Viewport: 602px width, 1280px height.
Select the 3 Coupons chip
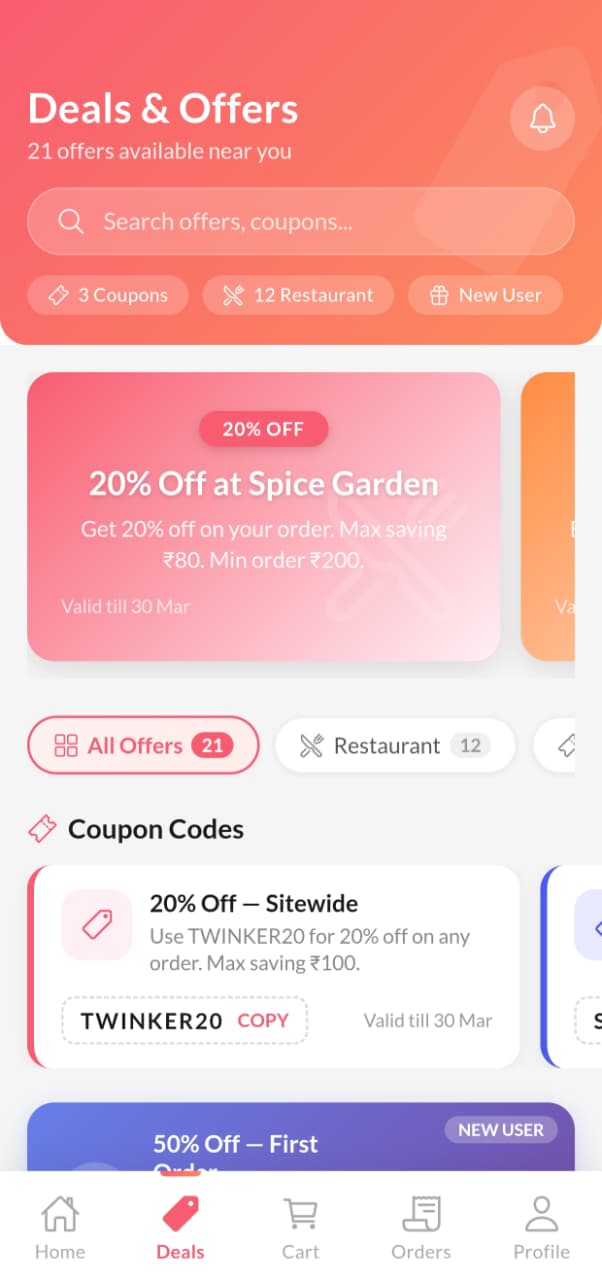click(108, 295)
